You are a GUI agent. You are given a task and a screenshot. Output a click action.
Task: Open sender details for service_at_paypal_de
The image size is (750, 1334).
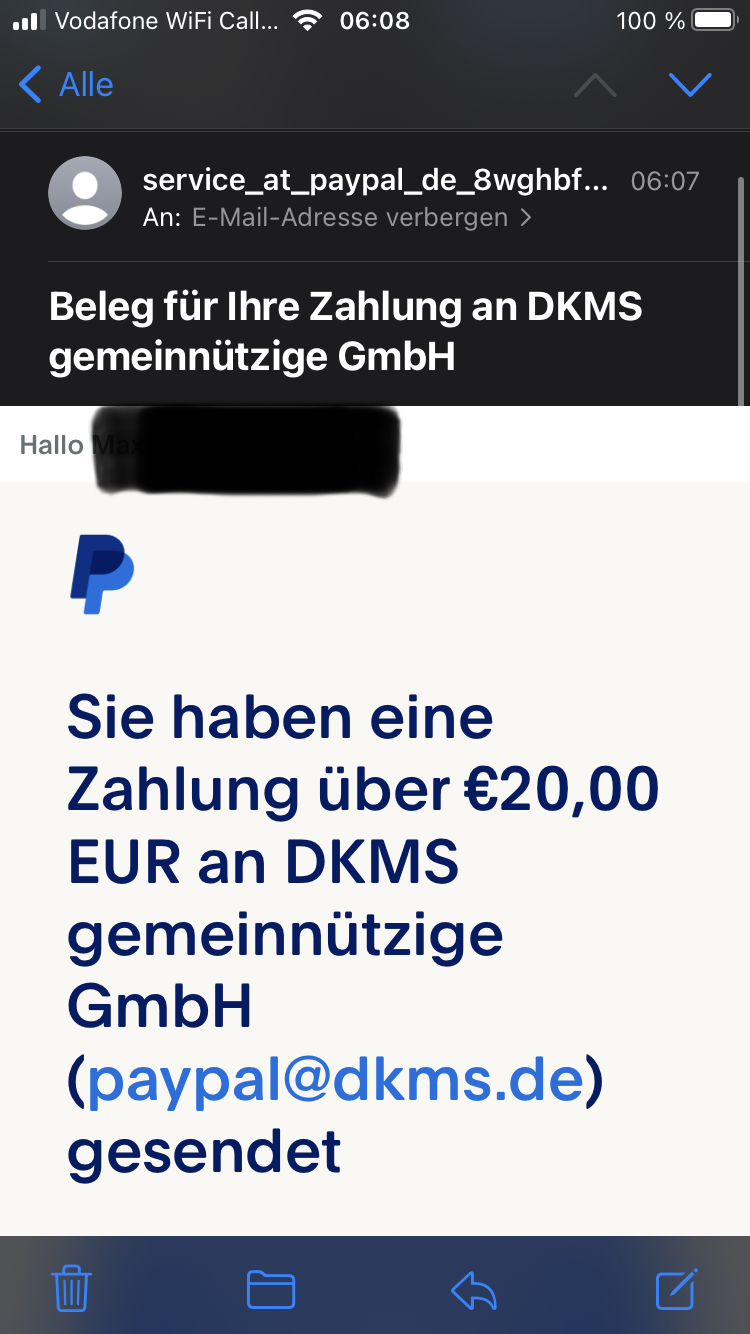374,181
